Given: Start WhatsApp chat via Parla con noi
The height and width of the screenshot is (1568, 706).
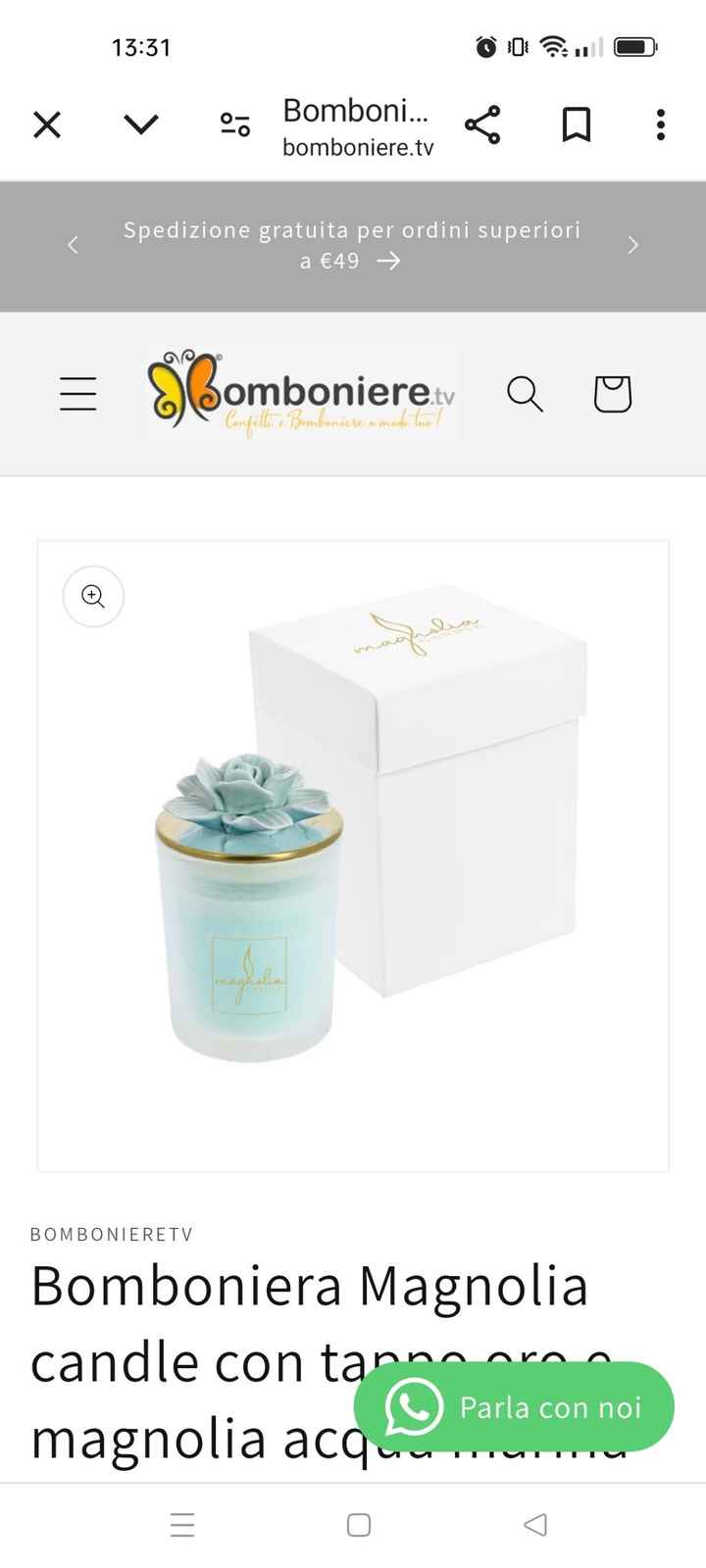Looking at the screenshot, I should (514, 1407).
